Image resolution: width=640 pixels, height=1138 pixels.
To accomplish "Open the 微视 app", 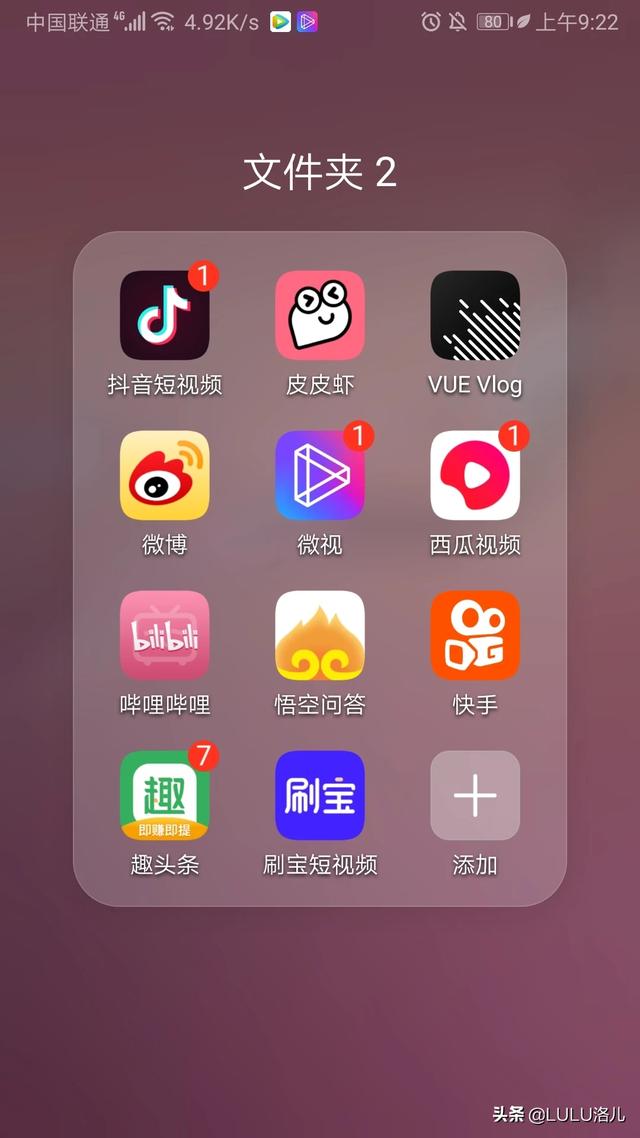I will tap(320, 476).
